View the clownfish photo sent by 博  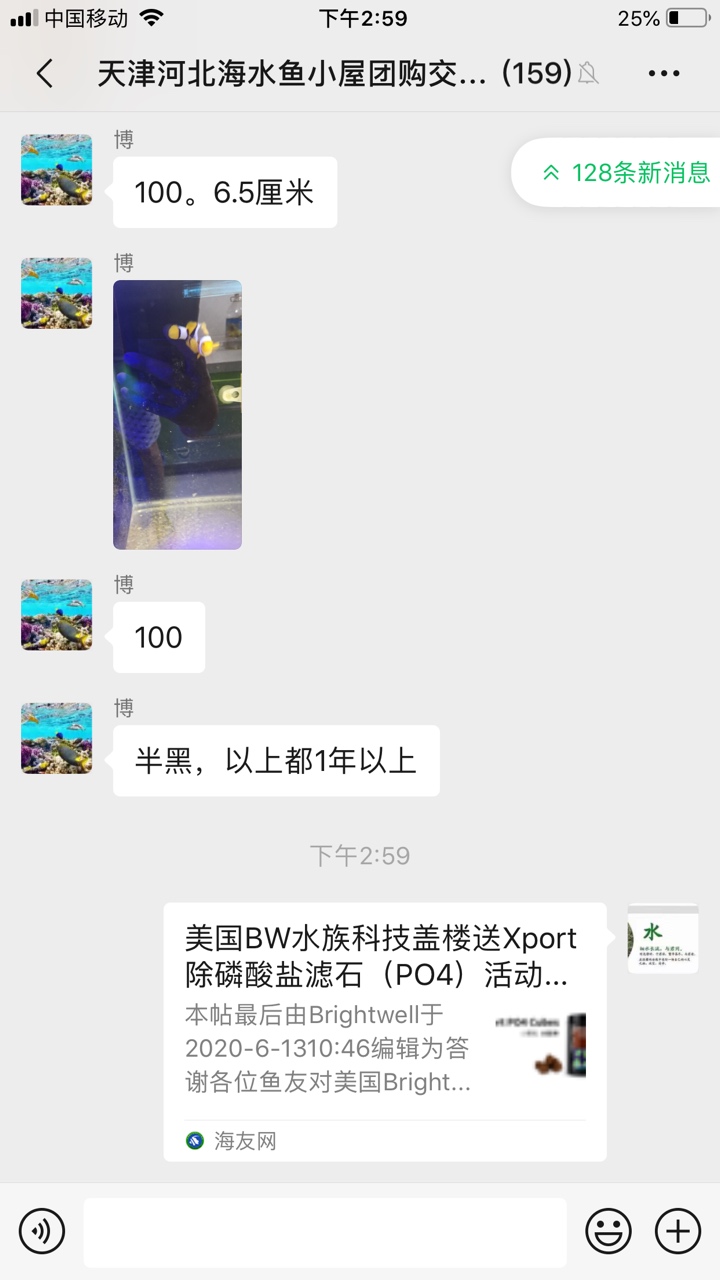177,414
